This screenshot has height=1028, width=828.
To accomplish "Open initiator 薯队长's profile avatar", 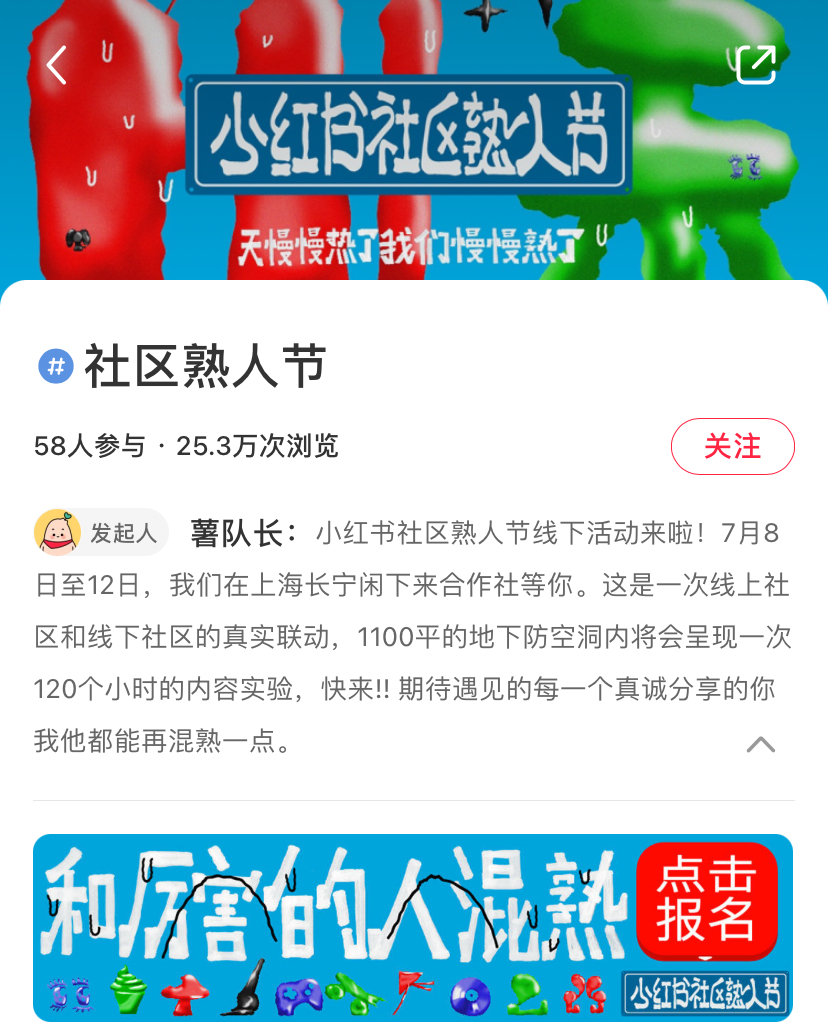I will [58, 533].
